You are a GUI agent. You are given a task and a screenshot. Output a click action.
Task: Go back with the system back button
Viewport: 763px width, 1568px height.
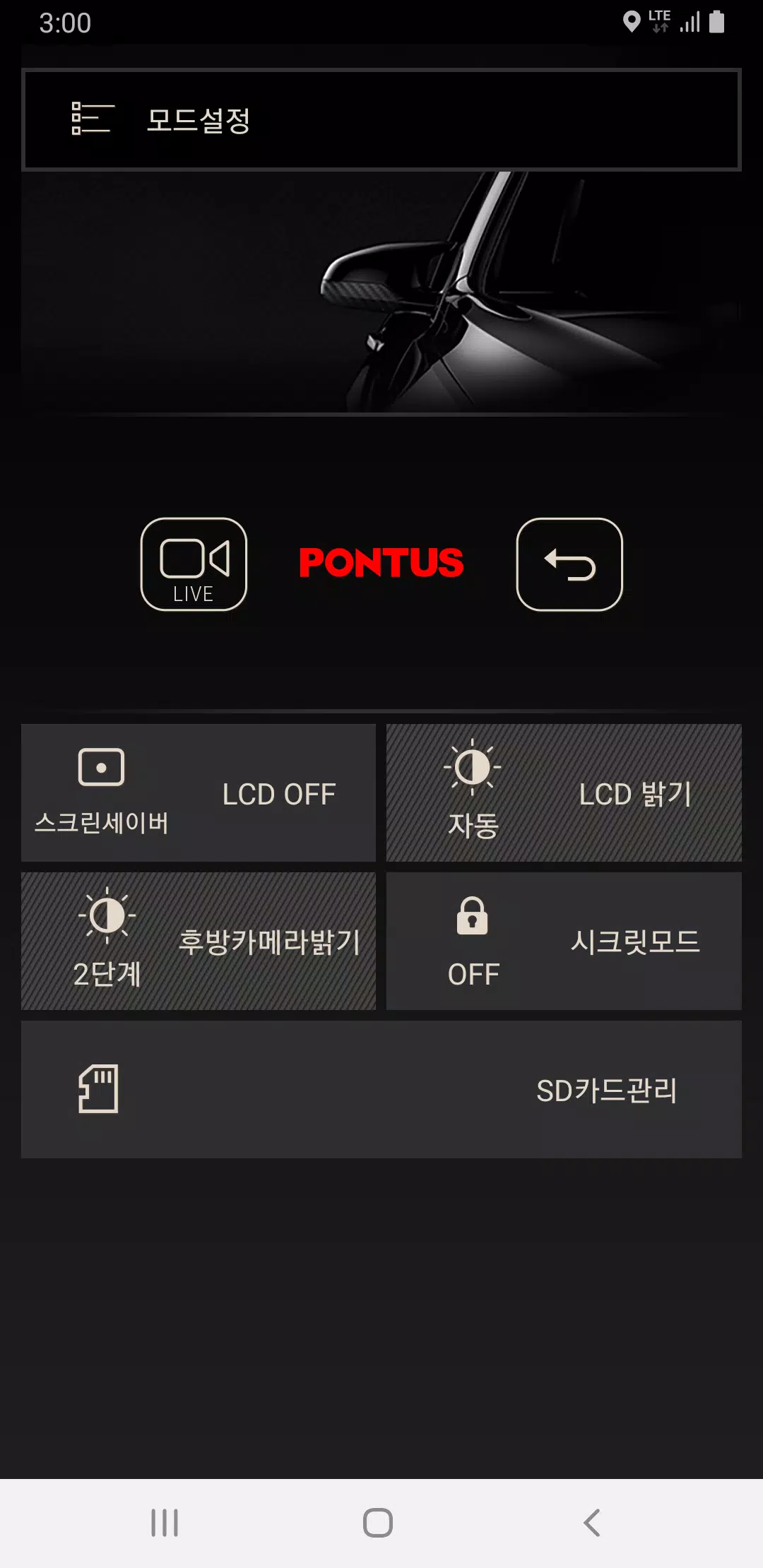[592, 1523]
